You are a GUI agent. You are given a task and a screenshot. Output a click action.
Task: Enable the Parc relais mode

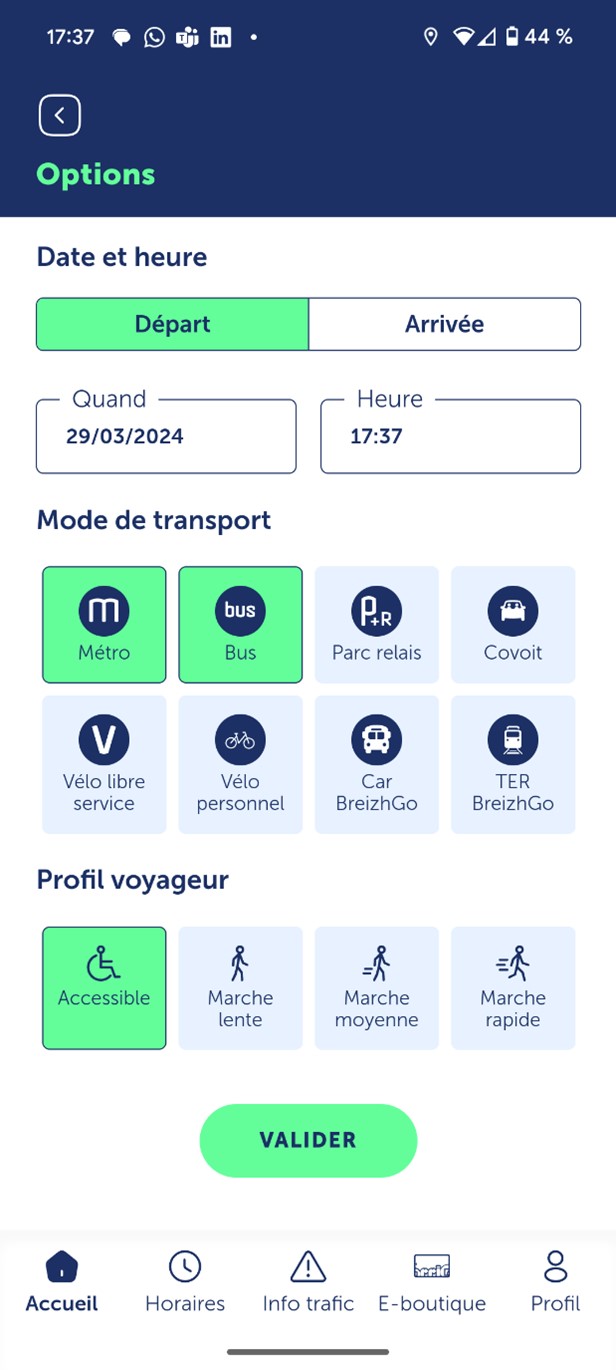pyautogui.click(x=377, y=625)
